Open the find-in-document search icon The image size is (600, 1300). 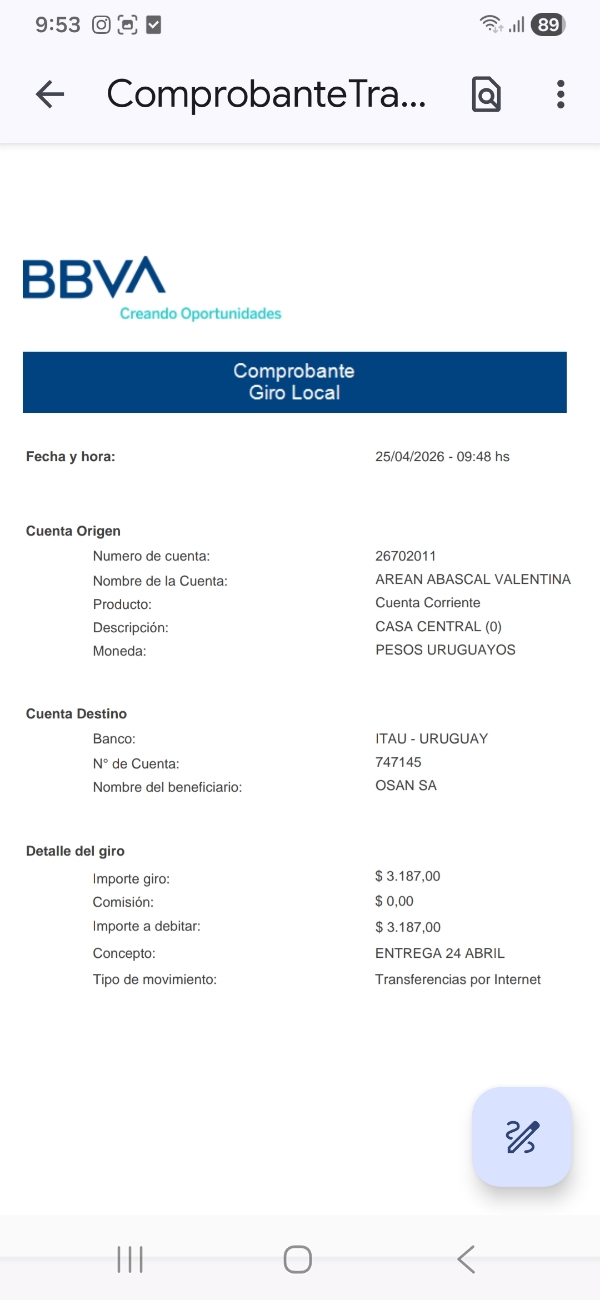point(486,94)
